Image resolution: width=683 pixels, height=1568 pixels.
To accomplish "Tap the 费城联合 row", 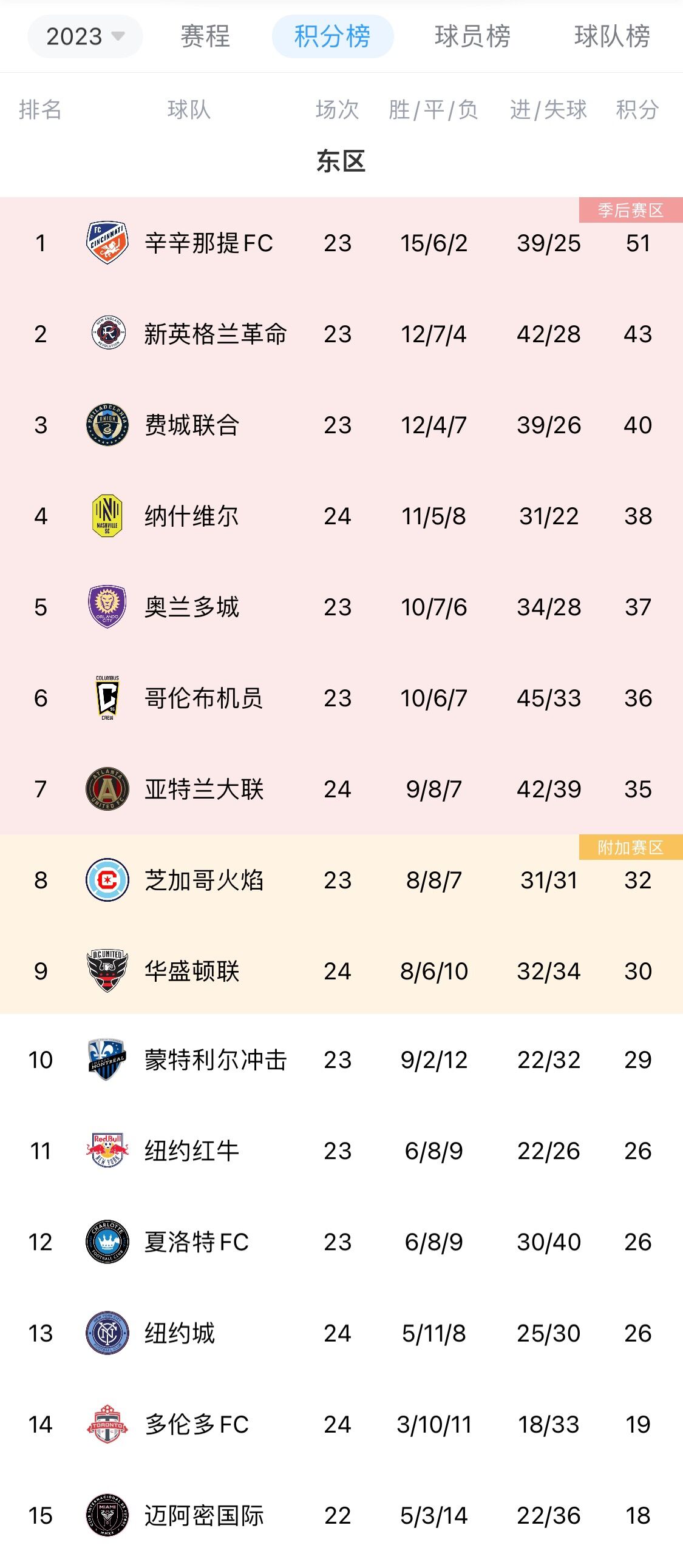I will [x=192, y=425].
